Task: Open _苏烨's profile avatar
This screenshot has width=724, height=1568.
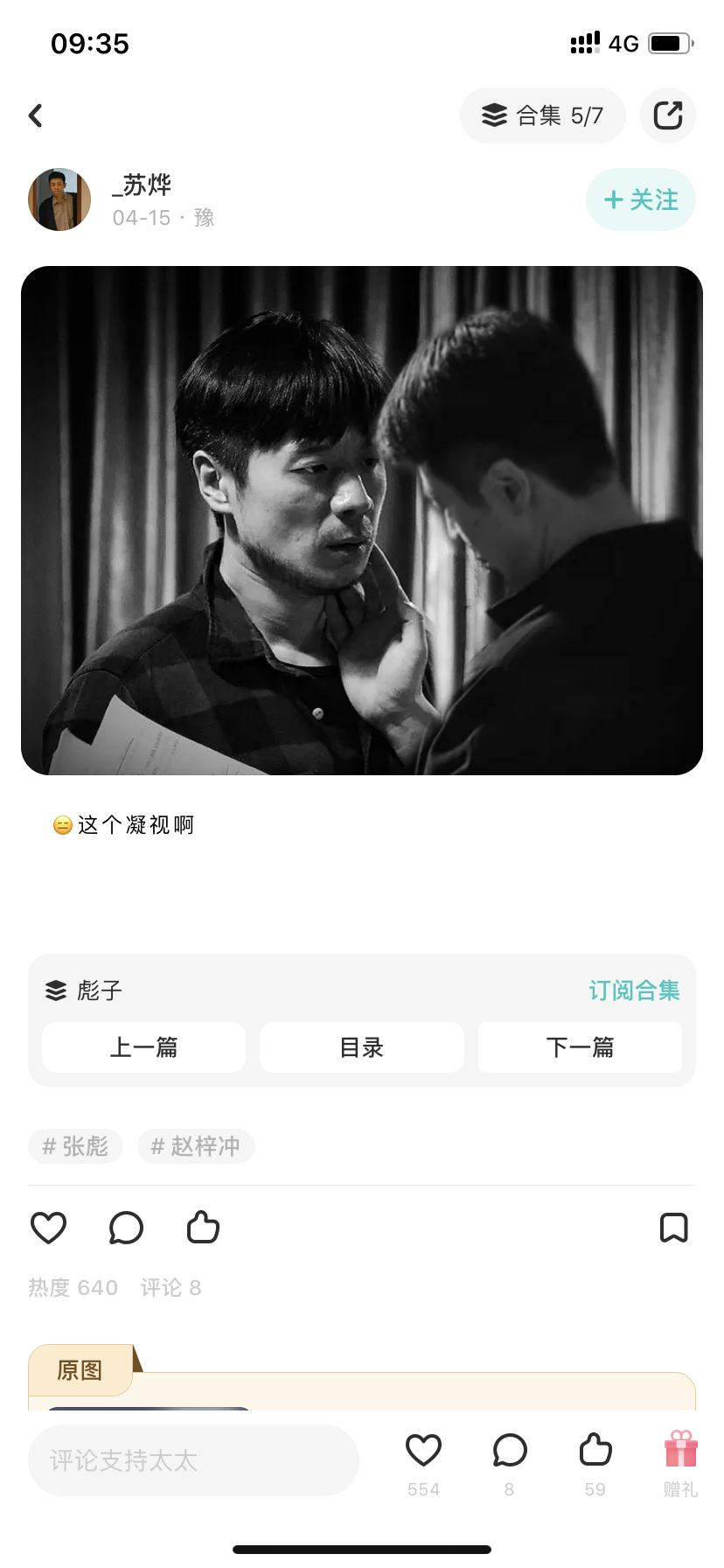Action: pyautogui.click(x=59, y=199)
